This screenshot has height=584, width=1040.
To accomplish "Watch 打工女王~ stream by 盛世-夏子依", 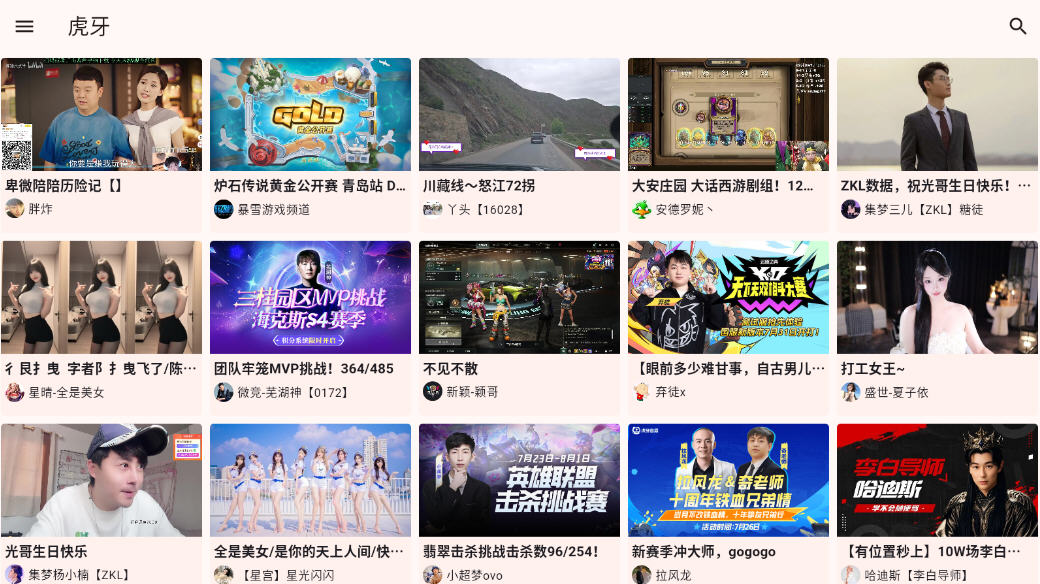I will tap(937, 298).
